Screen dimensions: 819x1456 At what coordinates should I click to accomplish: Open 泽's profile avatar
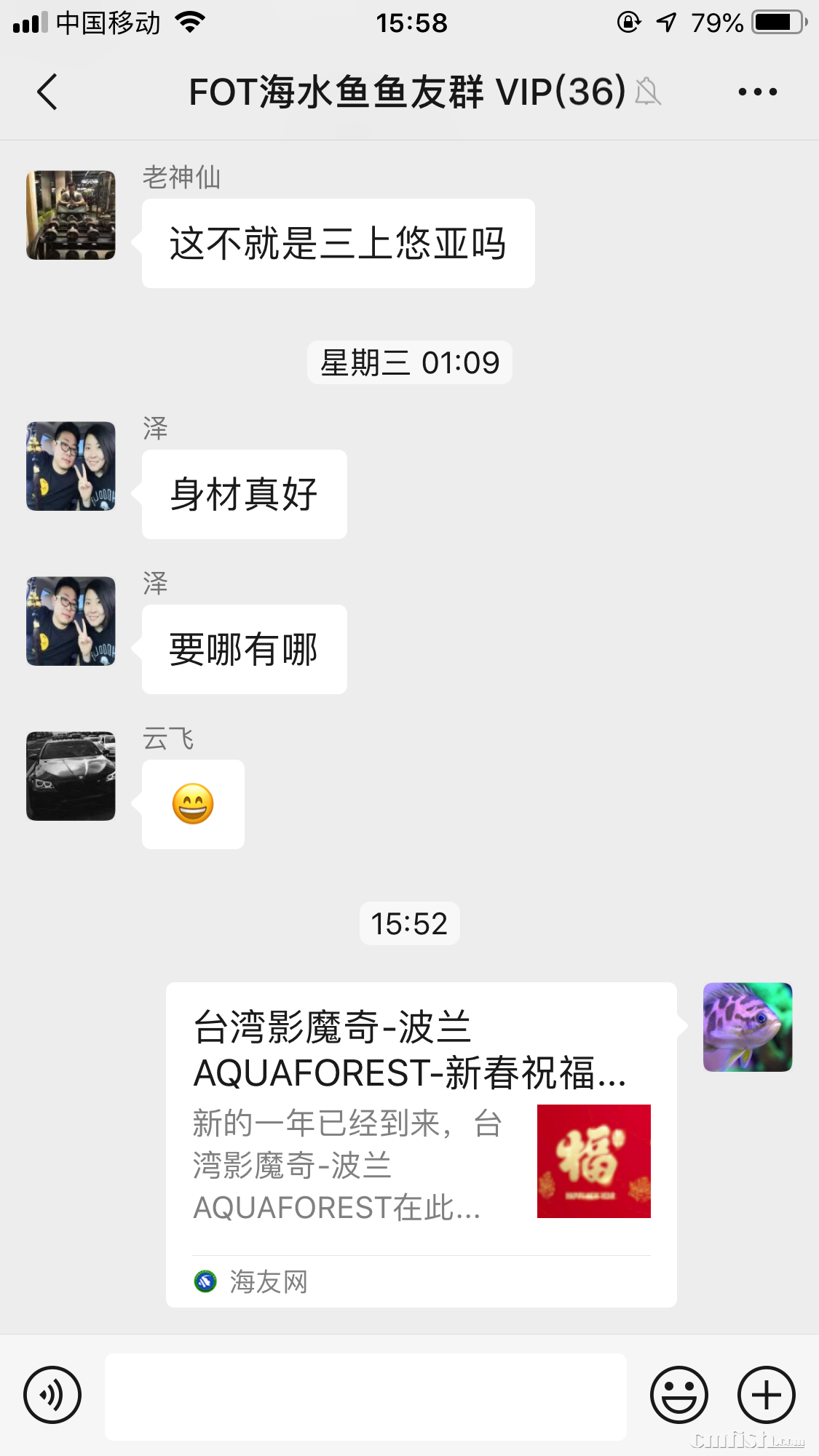point(70,466)
